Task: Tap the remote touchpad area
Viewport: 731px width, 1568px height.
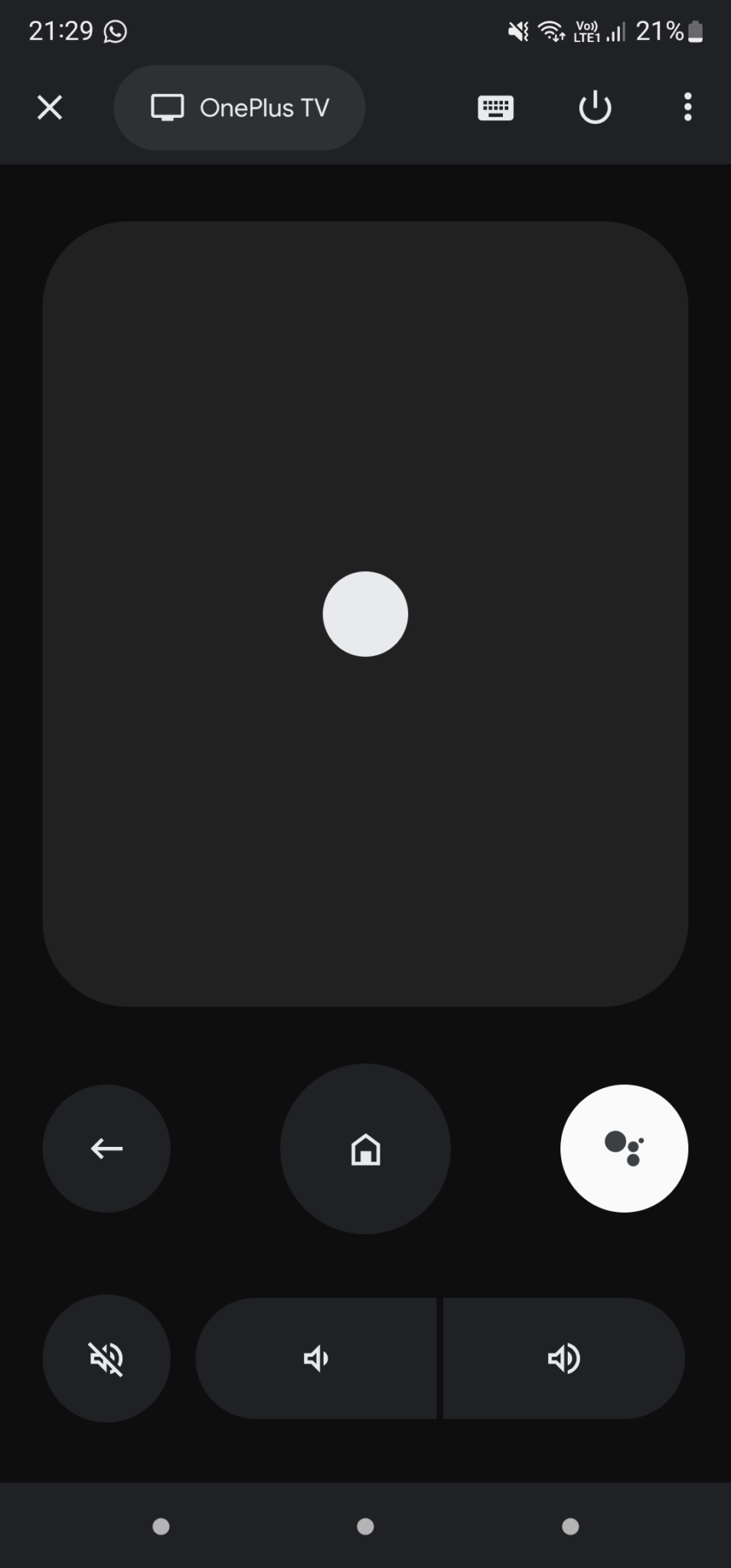Action: 365,614
